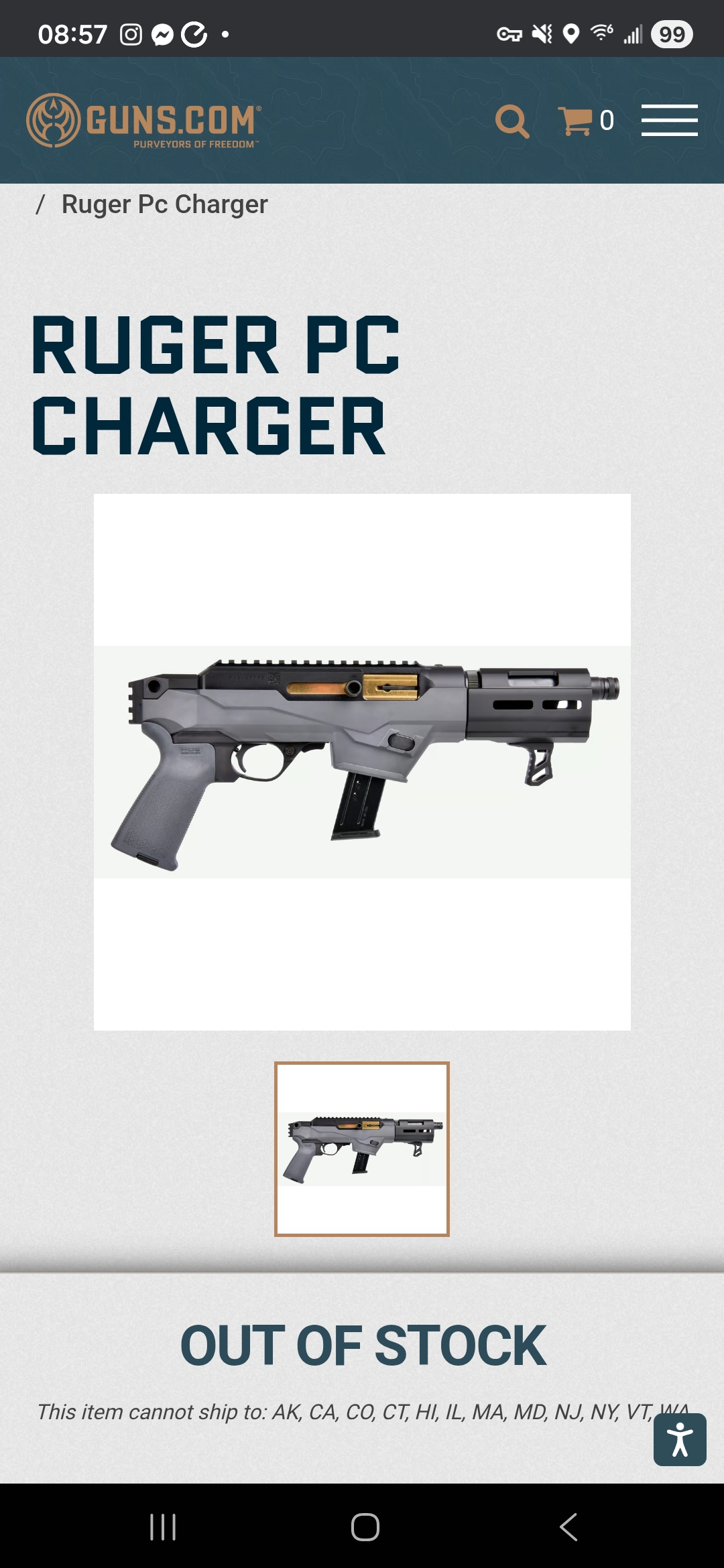
Task: Enlarge the main Ruger PC Charger image
Action: click(x=362, y=762)
